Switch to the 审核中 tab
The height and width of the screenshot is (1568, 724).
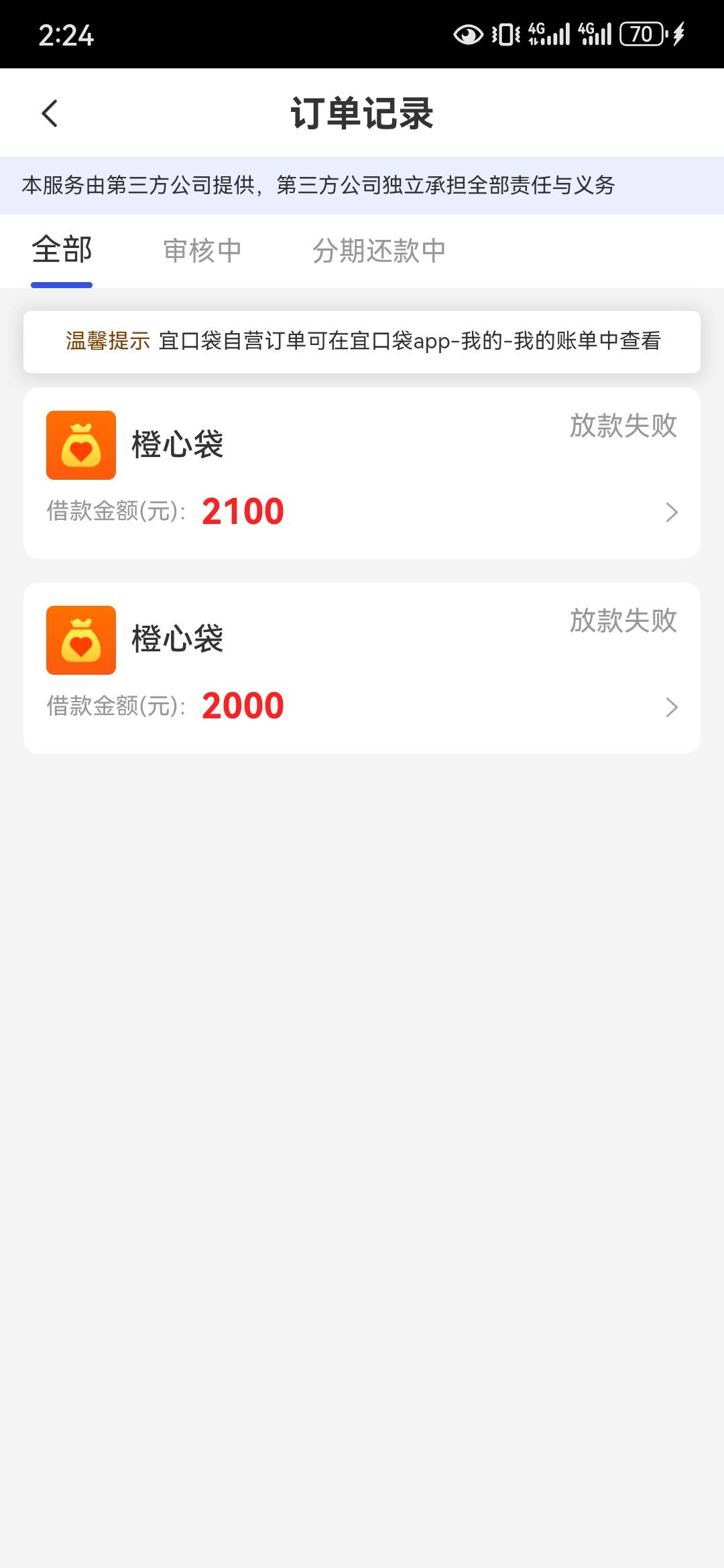(x=202, y=251)
